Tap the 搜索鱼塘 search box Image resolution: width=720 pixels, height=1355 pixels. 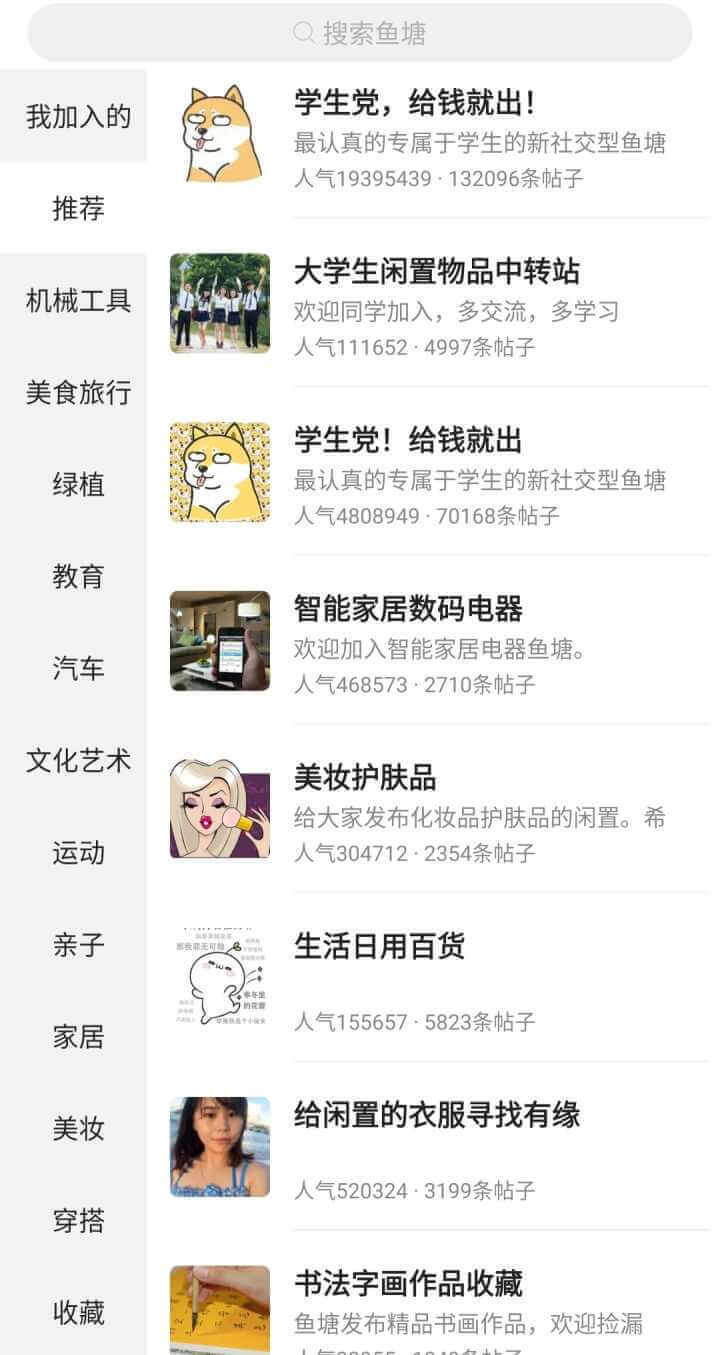tap(360, 33)
